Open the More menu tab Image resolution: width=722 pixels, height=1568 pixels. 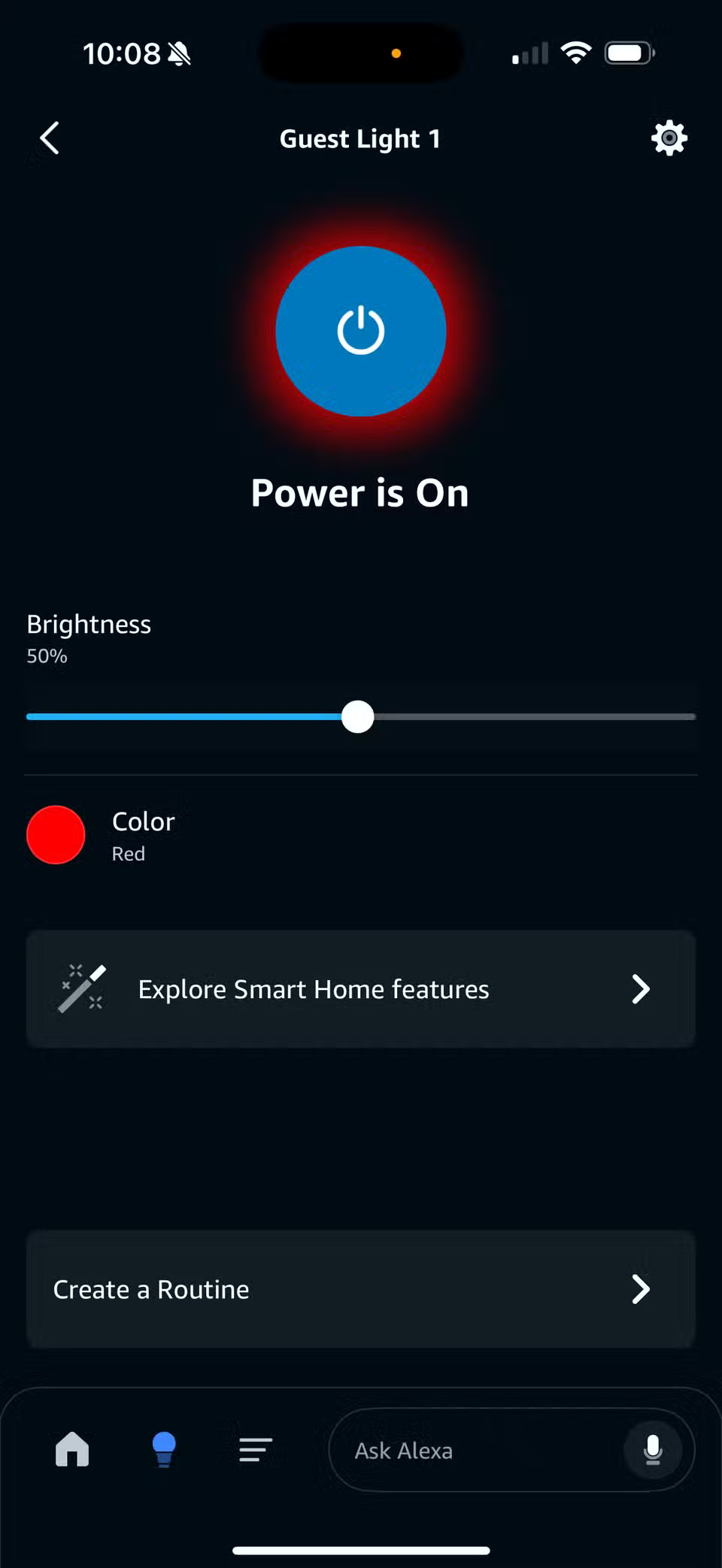click(256, 1449)
